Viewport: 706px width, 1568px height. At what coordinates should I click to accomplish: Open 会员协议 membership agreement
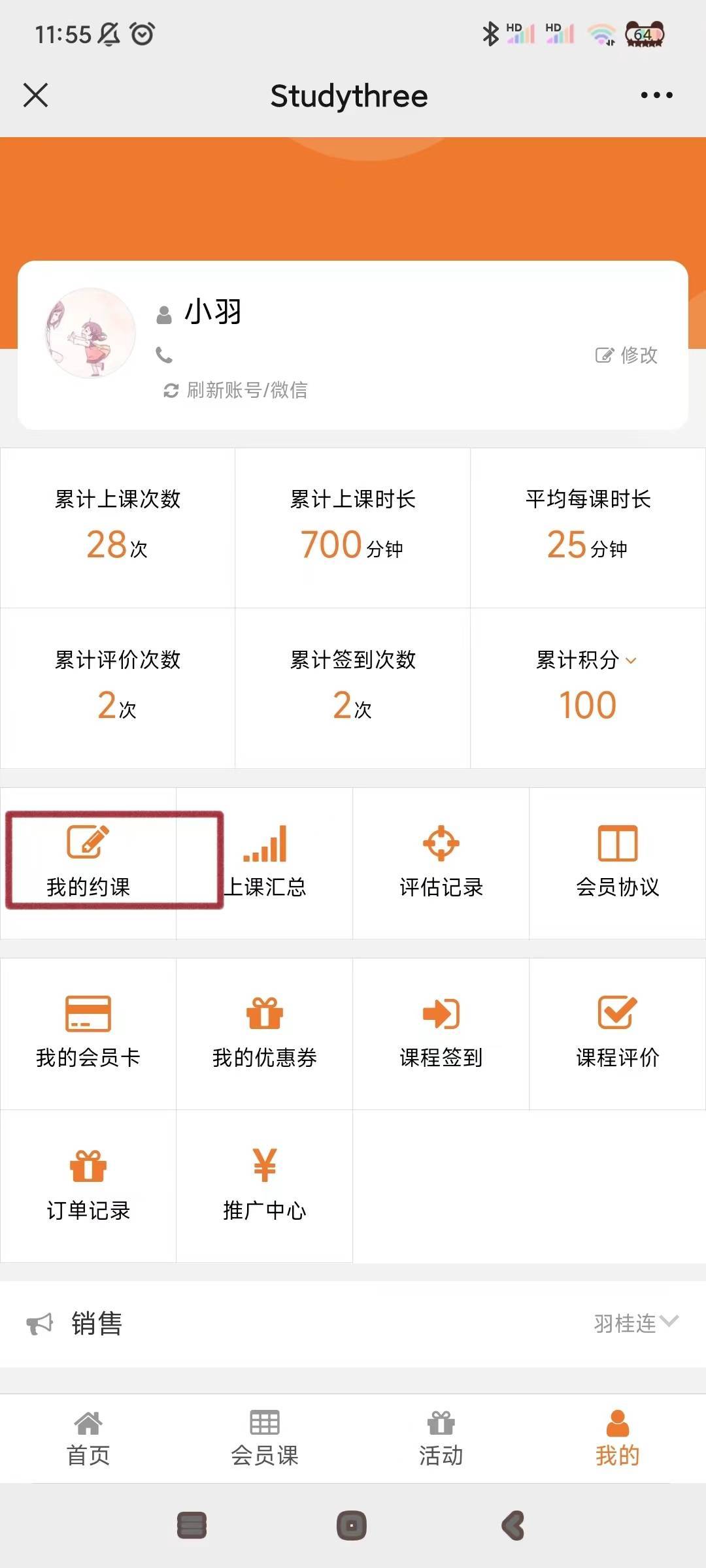pos(618,861)
